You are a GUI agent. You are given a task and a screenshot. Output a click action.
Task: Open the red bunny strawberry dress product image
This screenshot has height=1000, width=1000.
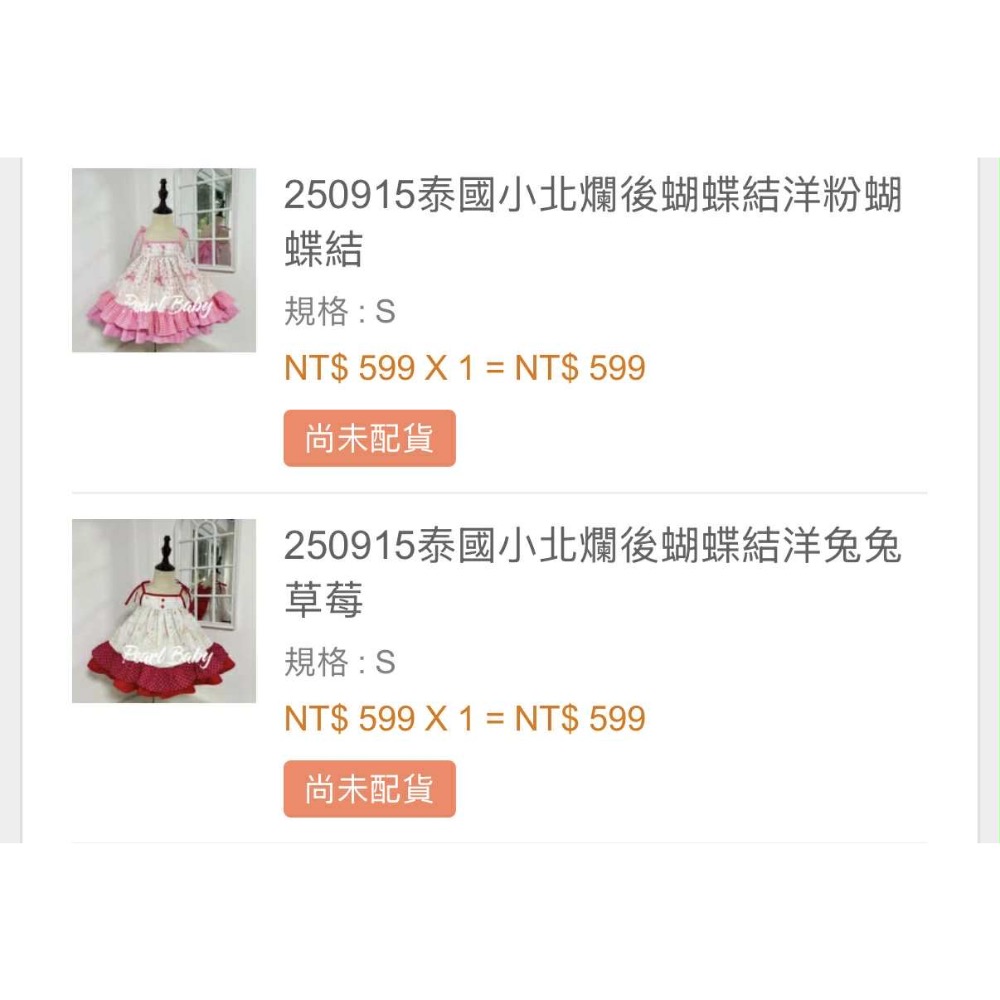[164, 610]
